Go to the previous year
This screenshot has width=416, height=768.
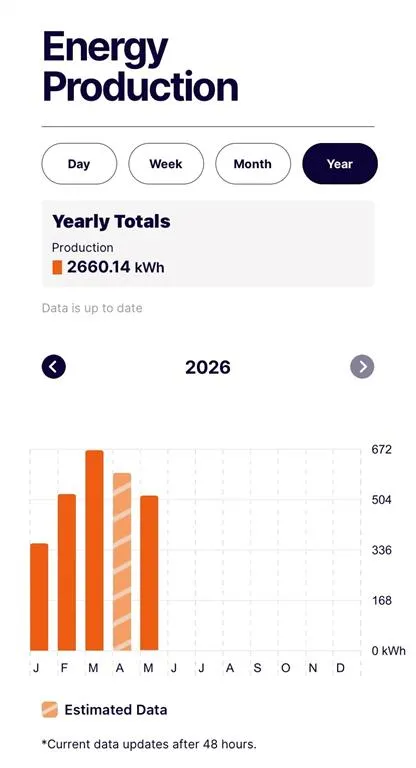pos(53,367)
